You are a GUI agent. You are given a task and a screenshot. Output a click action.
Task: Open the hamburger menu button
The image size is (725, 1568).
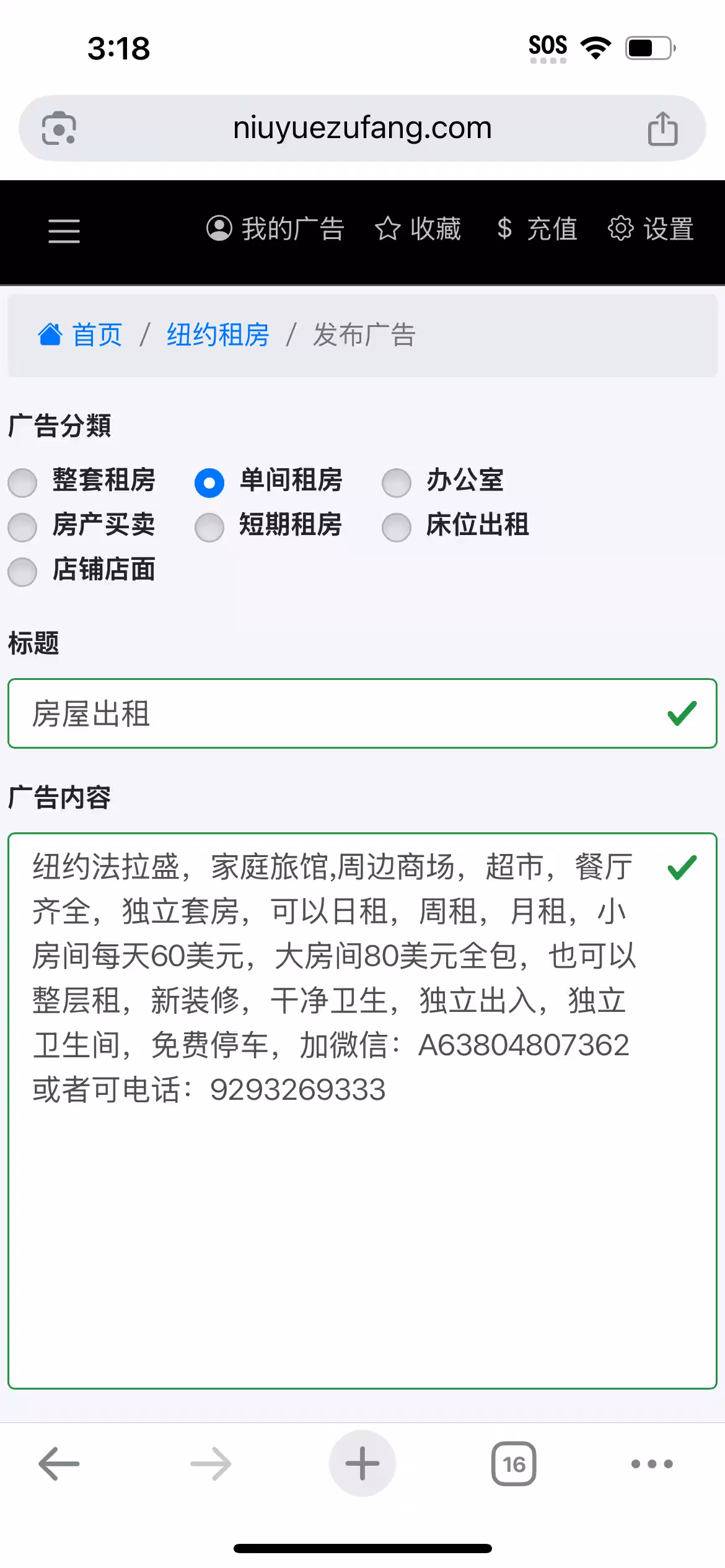[64, 230]
